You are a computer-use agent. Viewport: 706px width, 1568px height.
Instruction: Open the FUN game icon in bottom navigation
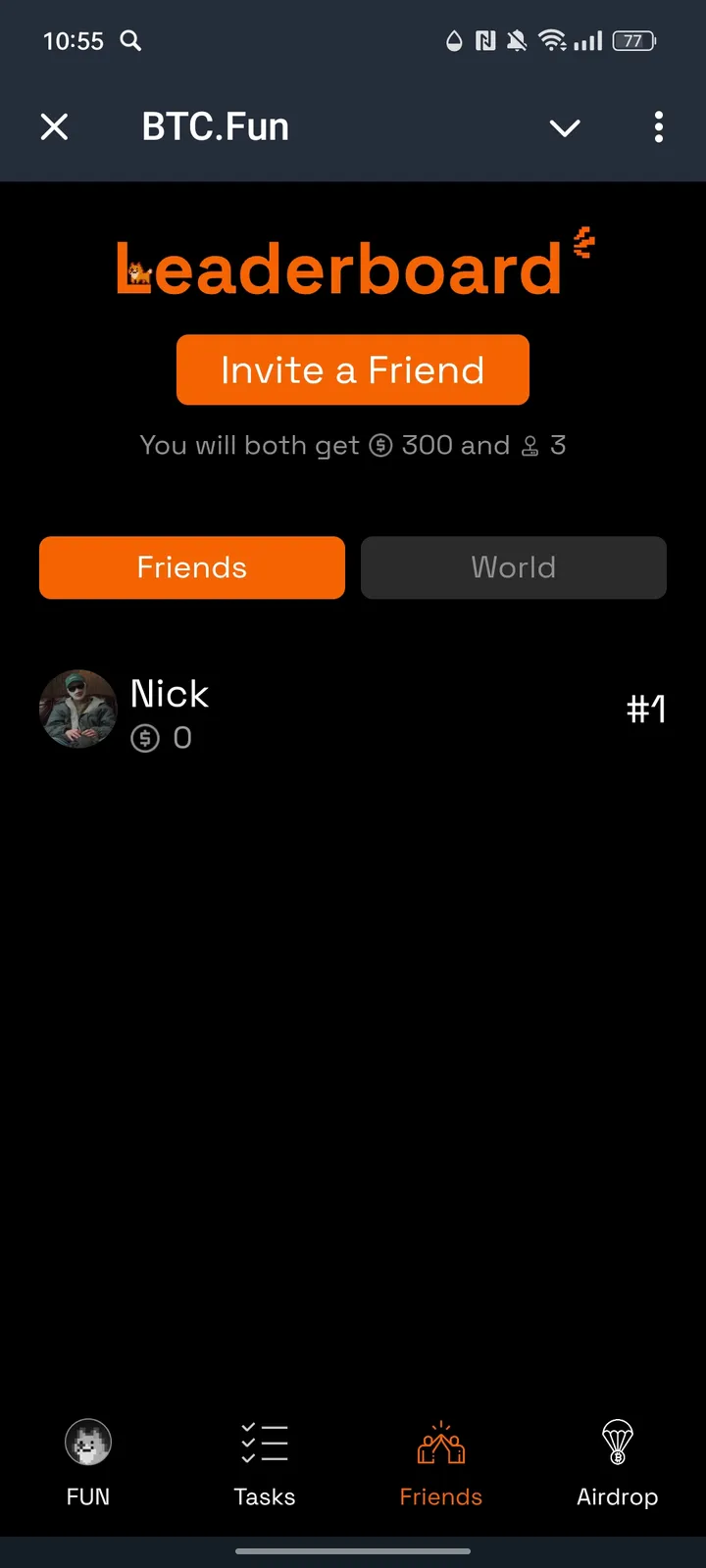click(x=88, y=1442)
